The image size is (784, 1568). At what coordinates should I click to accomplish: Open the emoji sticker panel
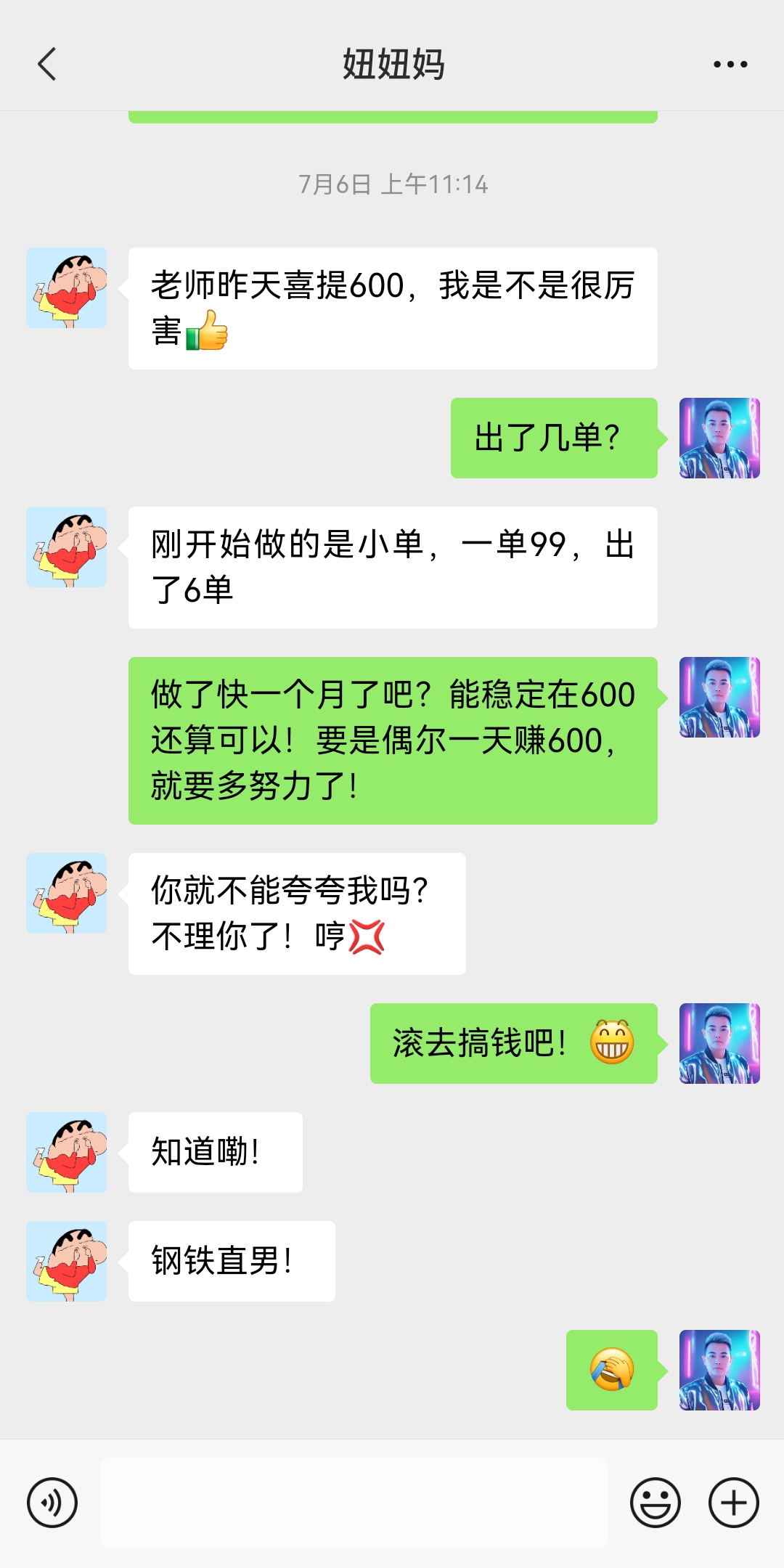(x=656, y=1503)
